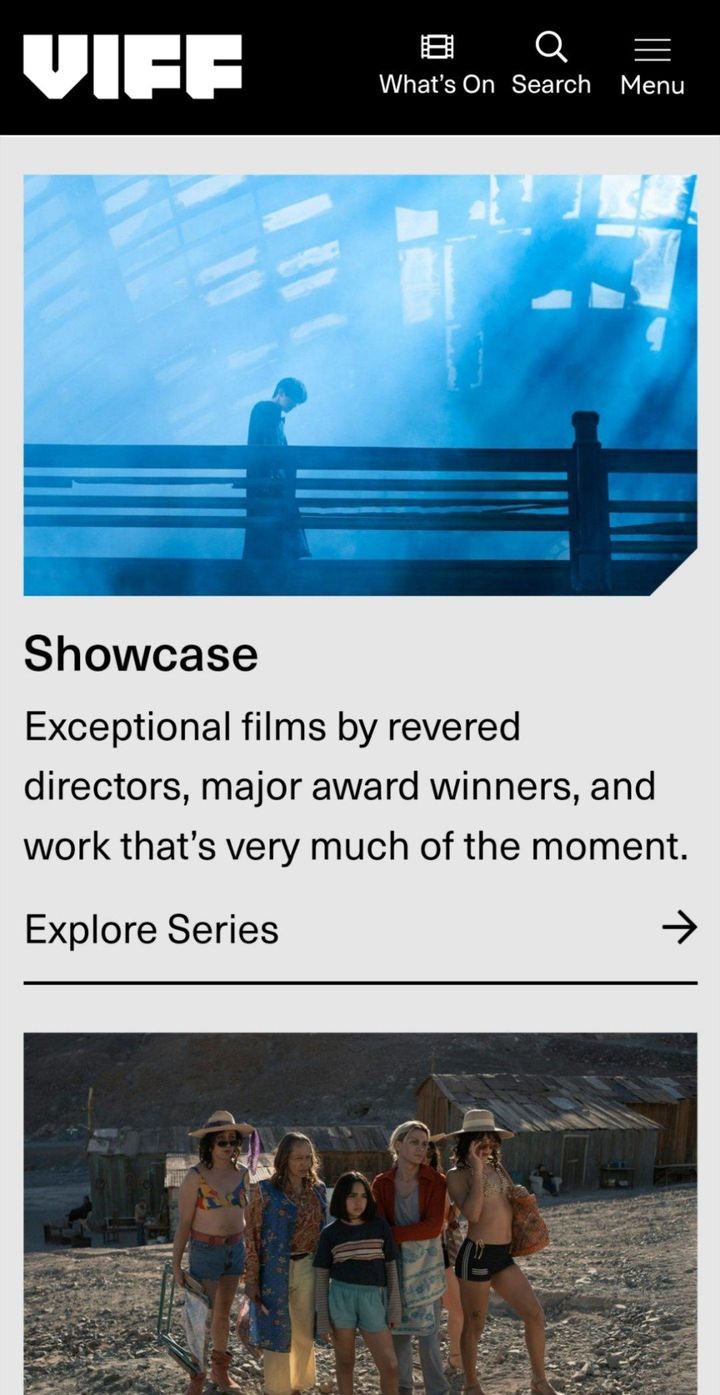Go to VIFF home via logo
The height and width of the screenshot is (1395, 720).
[132, 66]
